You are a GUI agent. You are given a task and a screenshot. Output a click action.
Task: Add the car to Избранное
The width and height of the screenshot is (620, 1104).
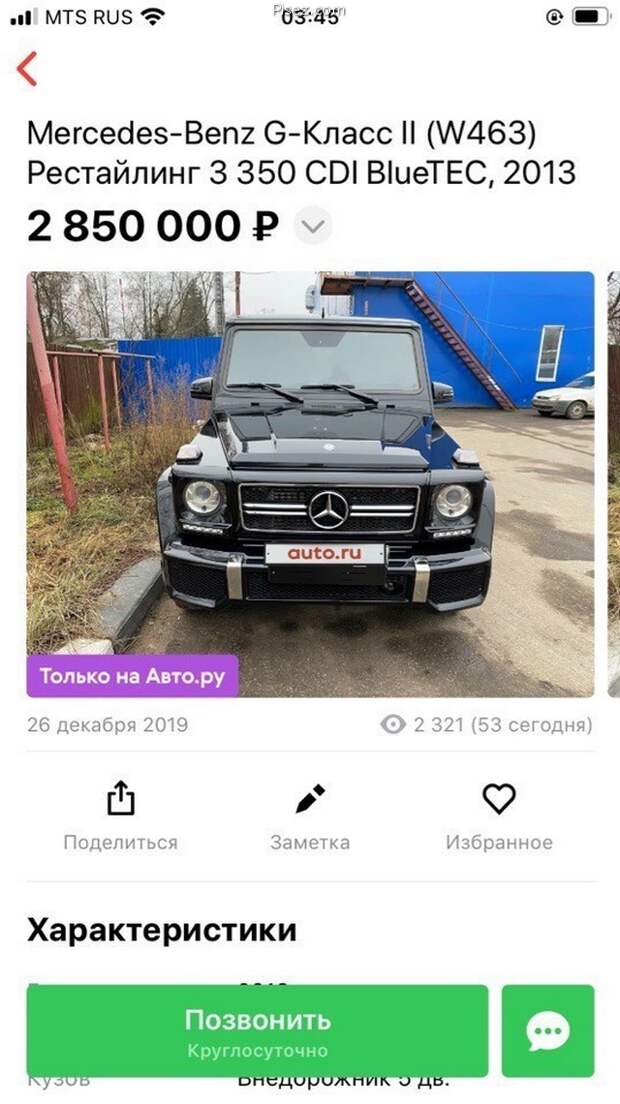pyautogui.click(x=499, y=816)
